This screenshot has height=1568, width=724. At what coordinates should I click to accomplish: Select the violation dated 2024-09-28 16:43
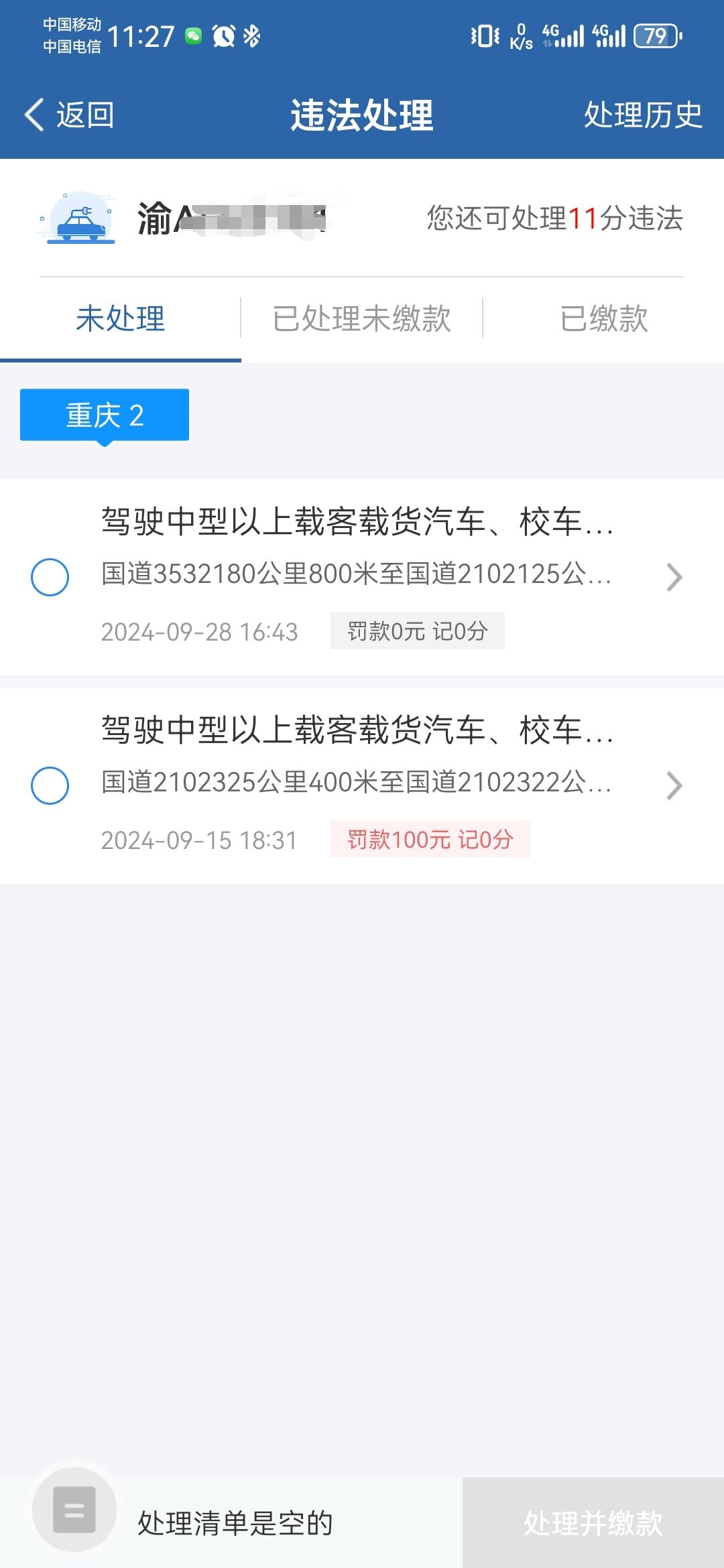click(x=50, y=577)
